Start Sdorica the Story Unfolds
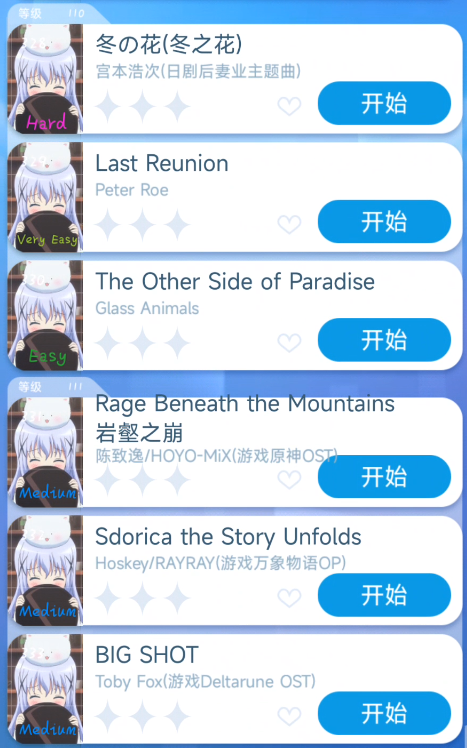The width and height of the screenshot is (467, 748). pos(384,595)
